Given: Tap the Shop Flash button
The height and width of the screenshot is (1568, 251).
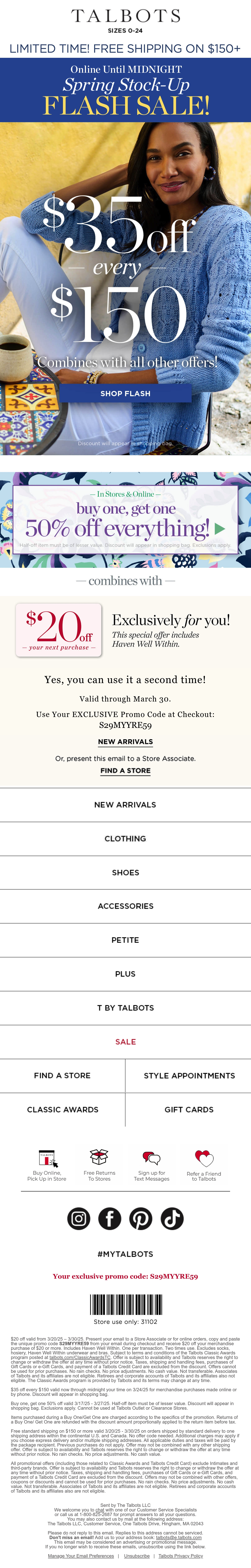Looking at the screenshot, I should (125, 393).
